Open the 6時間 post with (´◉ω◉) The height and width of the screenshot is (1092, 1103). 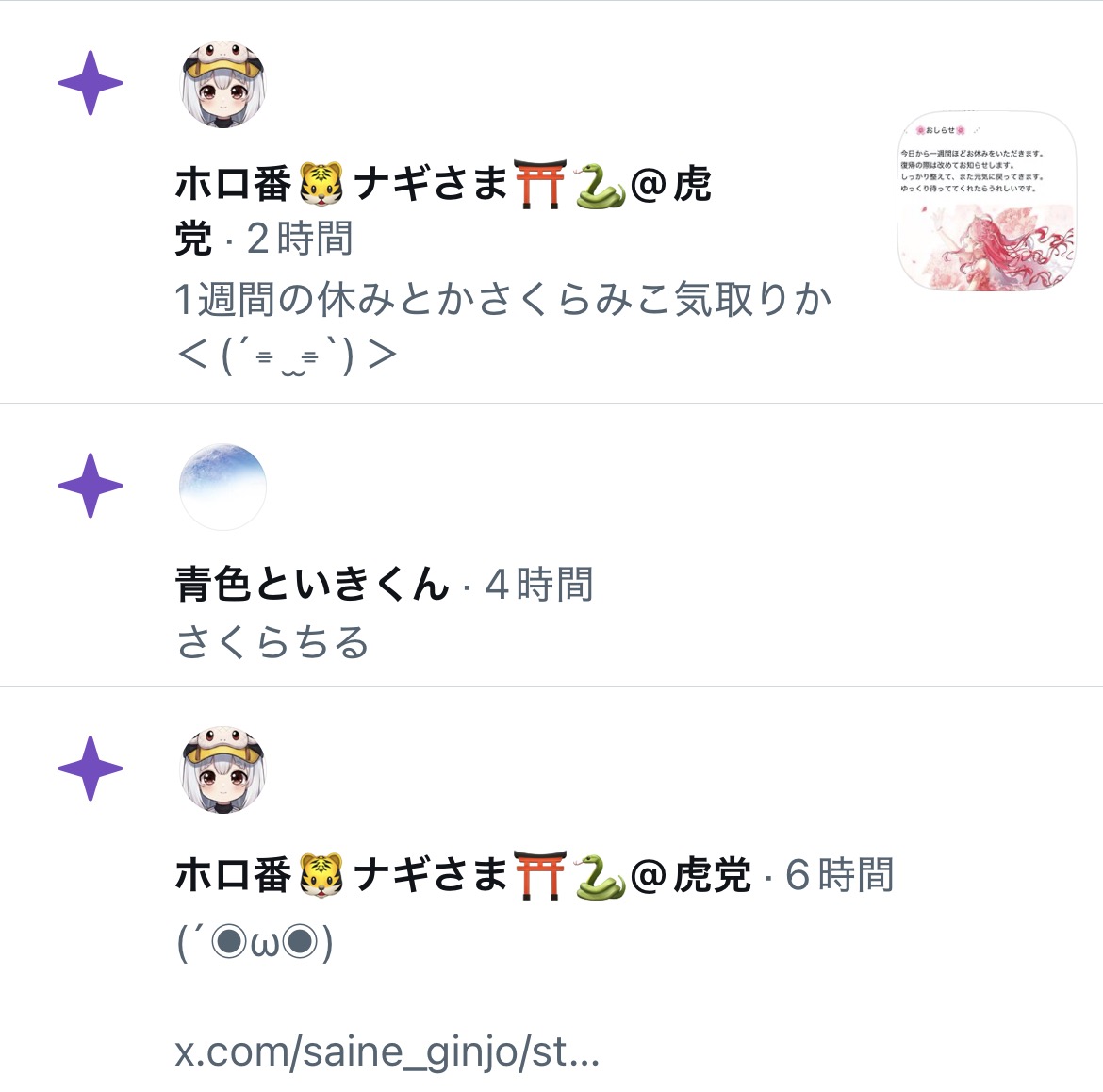click(255, 943)
